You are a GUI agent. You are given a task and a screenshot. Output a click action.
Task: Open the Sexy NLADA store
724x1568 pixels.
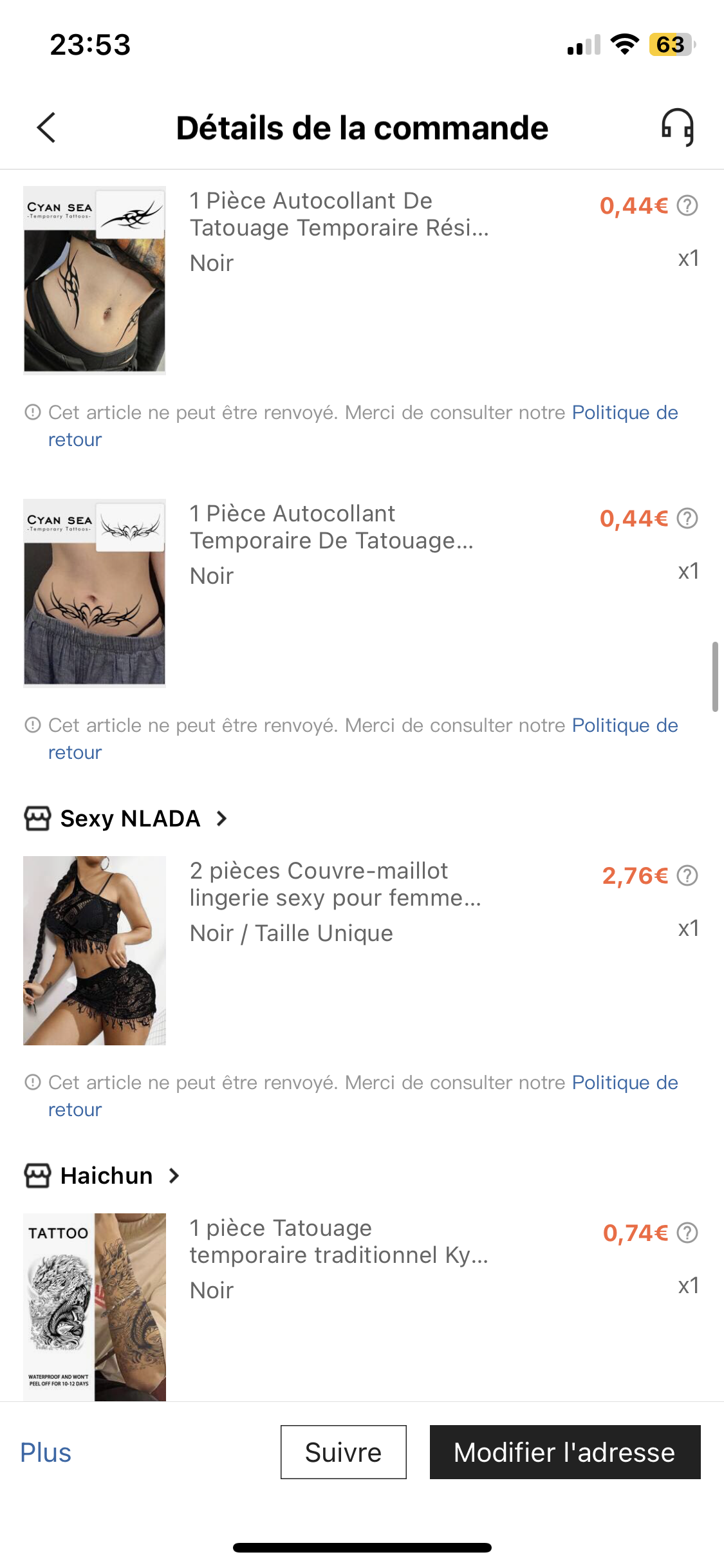(129, 819)
